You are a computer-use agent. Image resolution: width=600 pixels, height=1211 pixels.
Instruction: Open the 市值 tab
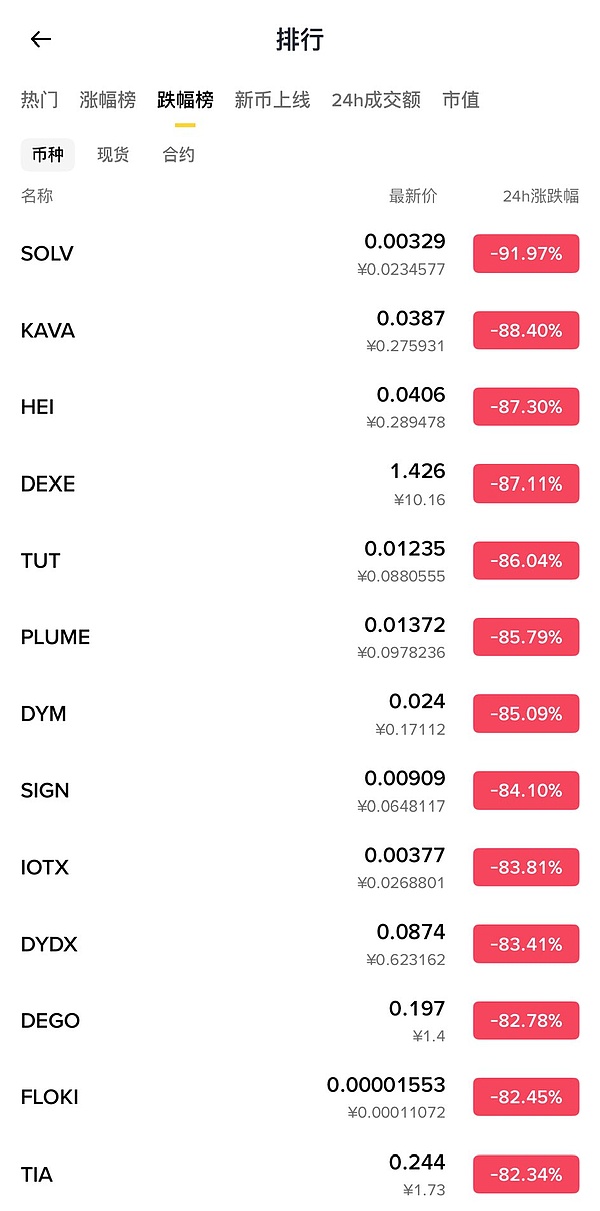point(461,100)
